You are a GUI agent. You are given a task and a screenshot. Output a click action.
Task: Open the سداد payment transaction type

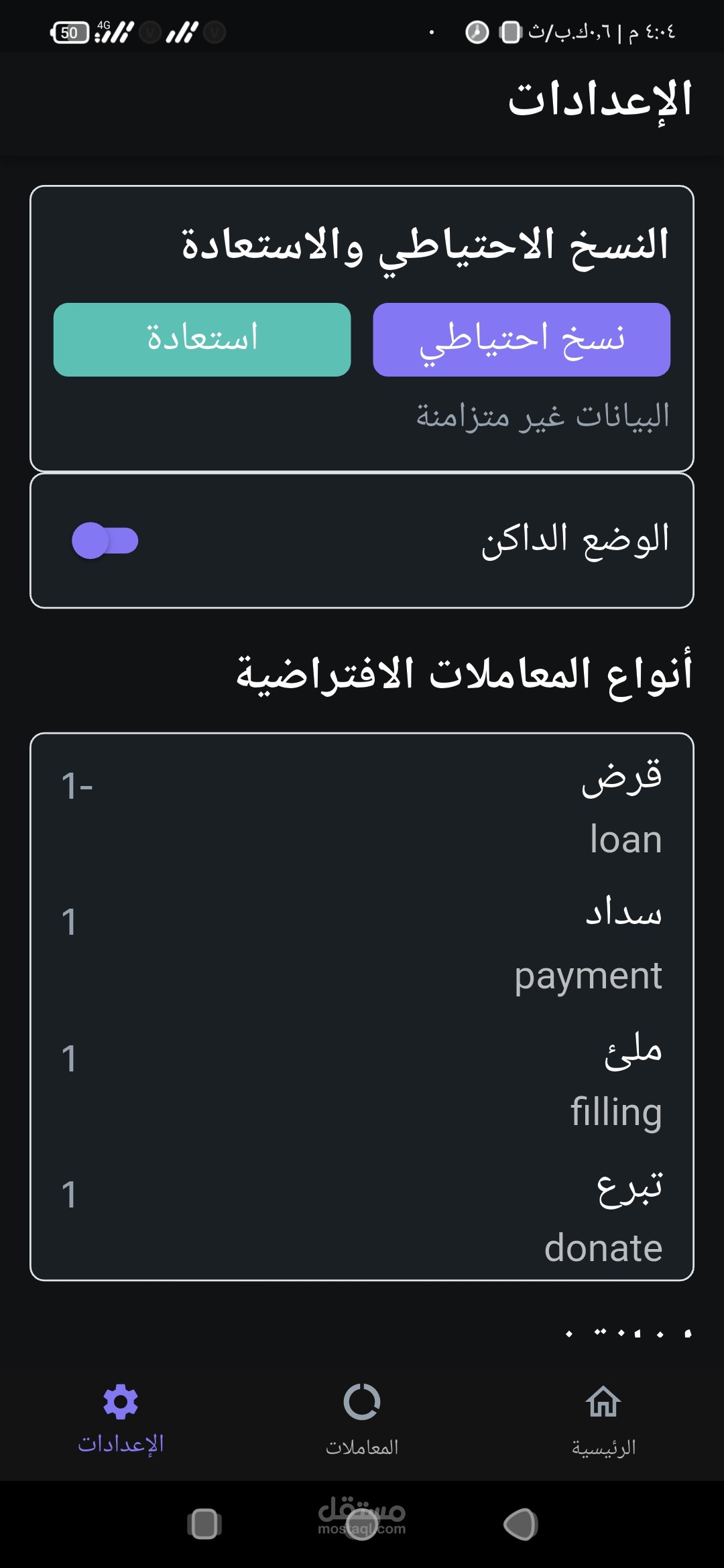point(362,944)
